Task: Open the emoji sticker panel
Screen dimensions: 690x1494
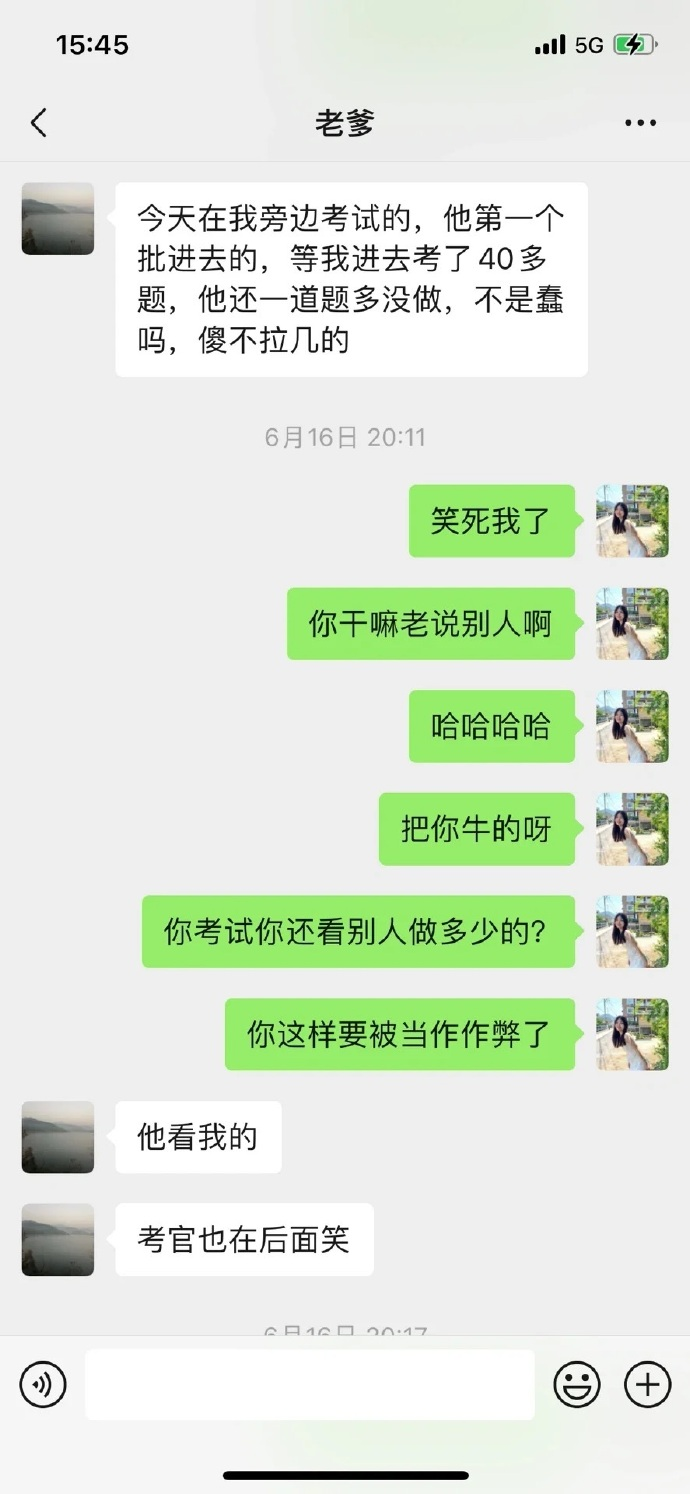Action: pyautogui.click(x=577, y=1385)
